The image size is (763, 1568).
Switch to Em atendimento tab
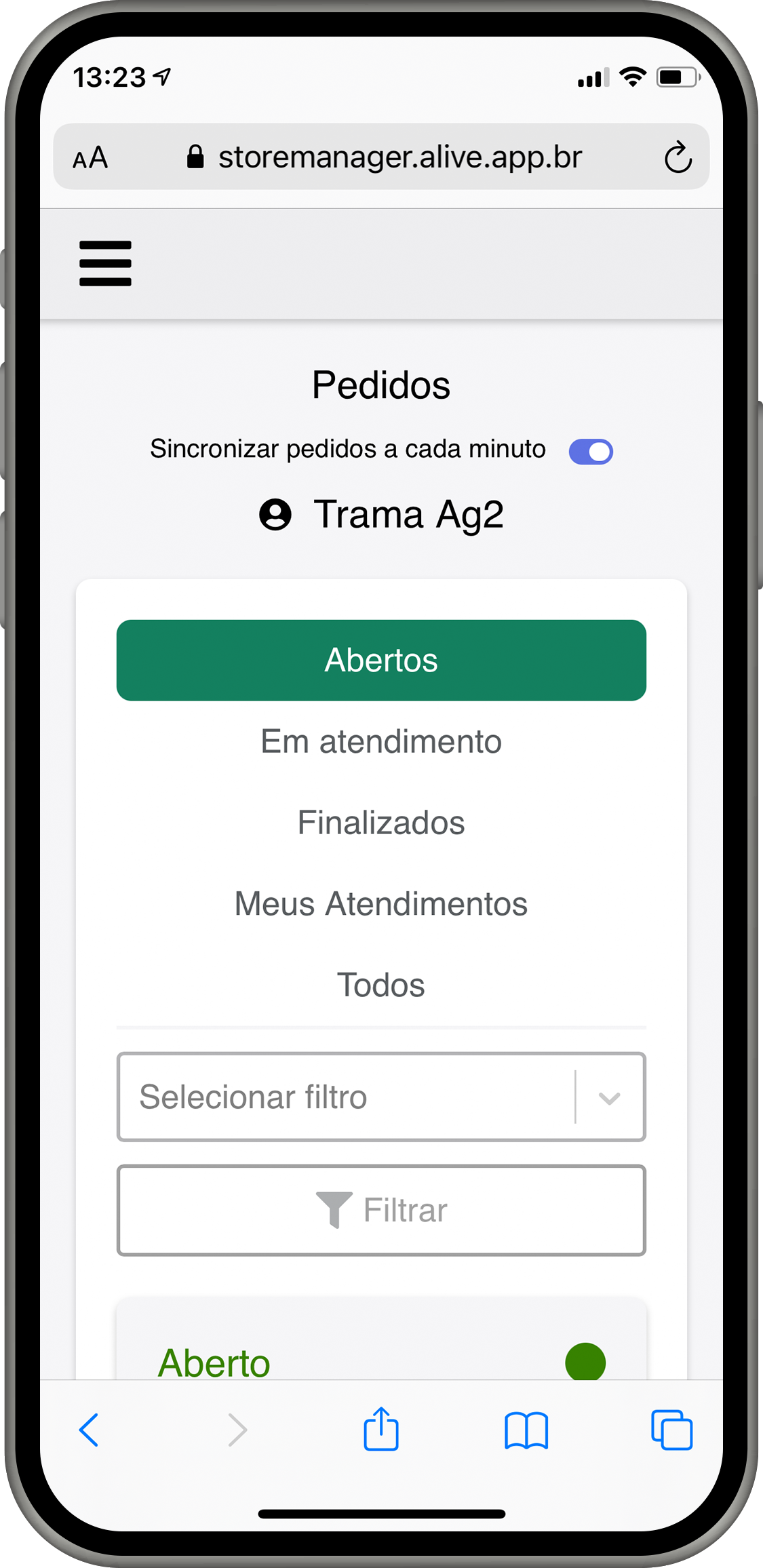click(x=381, y=741)
